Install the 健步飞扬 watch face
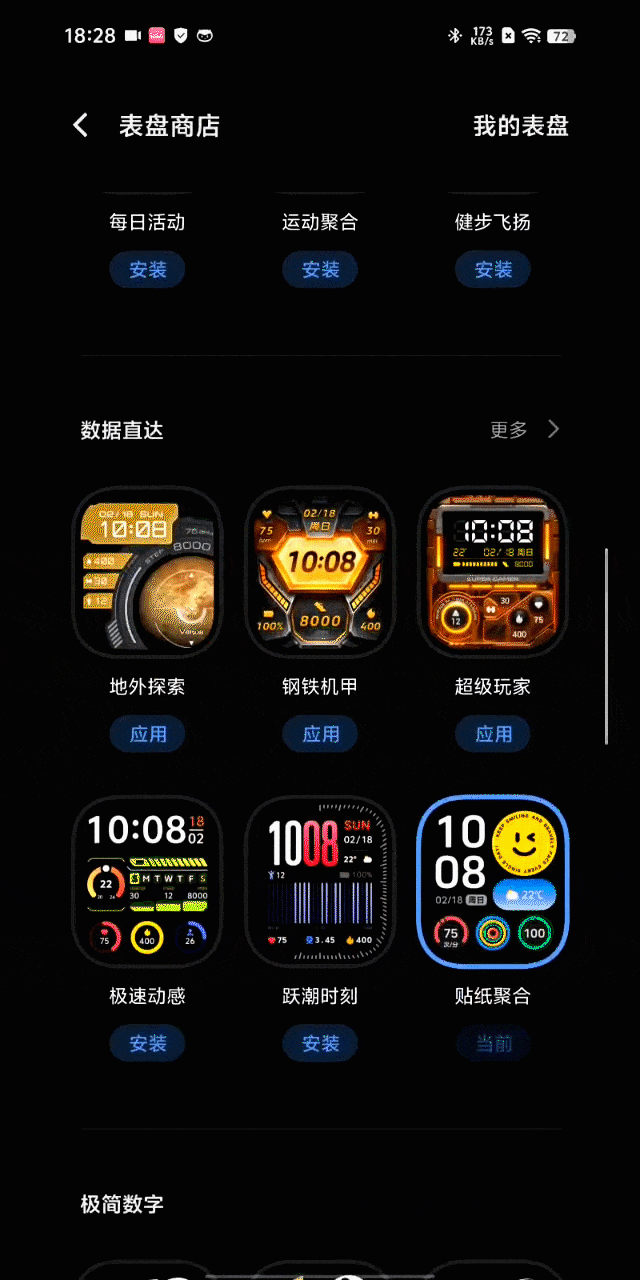This screenshot has width=640, height=1280. (493, 269)
